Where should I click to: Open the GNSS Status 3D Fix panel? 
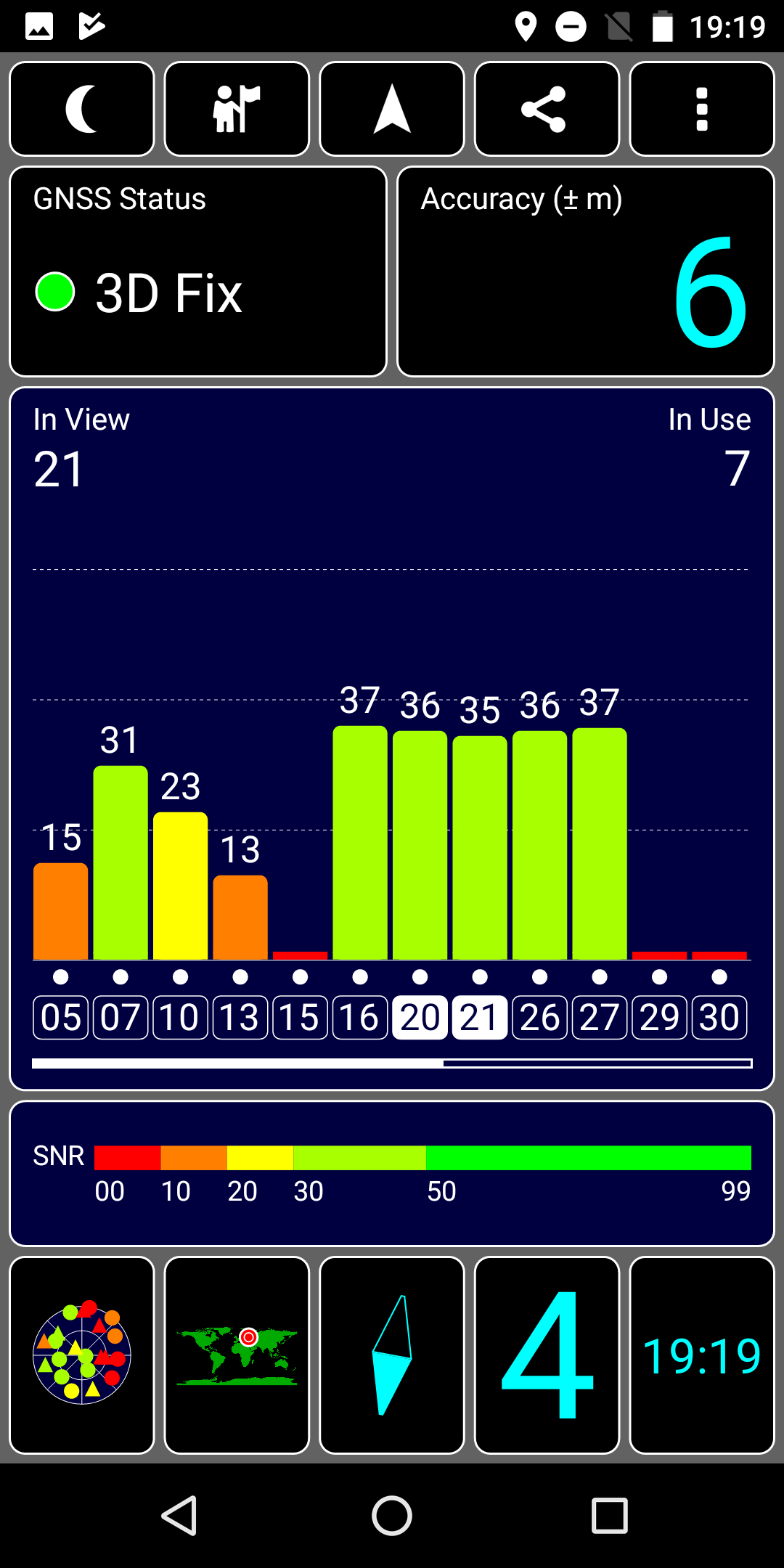[x=198, y=271]
